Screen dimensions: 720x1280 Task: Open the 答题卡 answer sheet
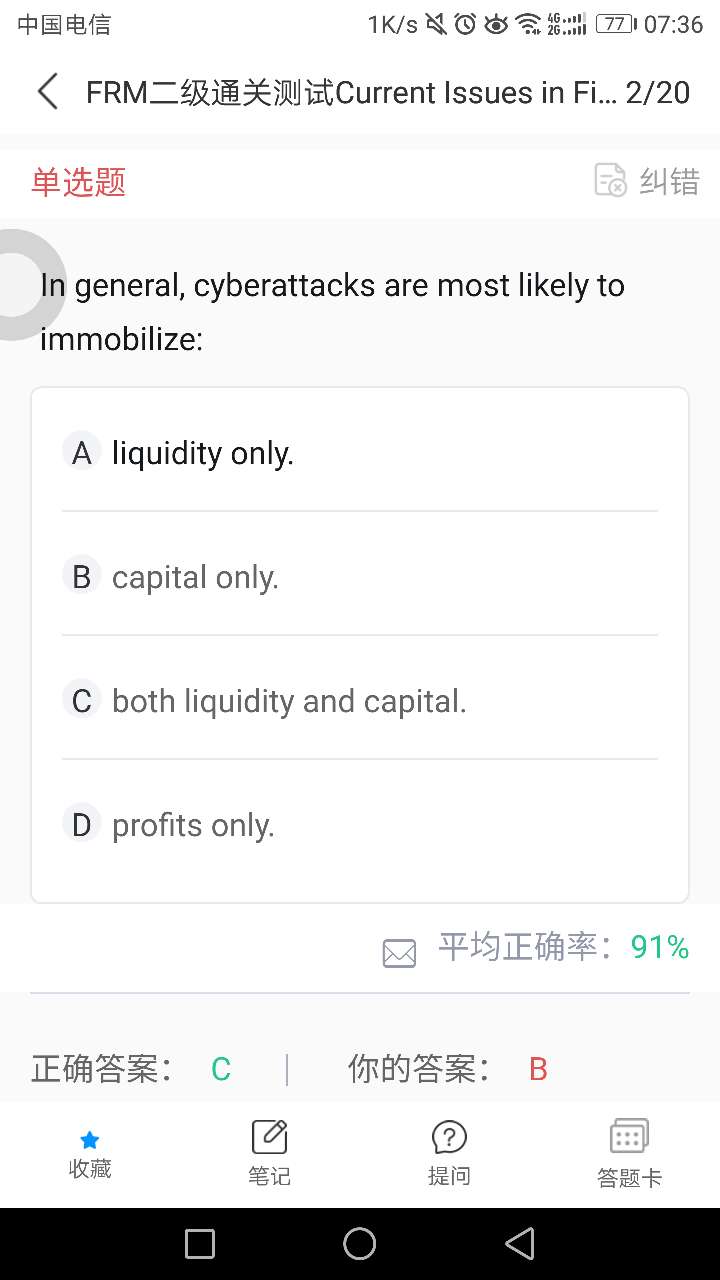point(629,1154)
